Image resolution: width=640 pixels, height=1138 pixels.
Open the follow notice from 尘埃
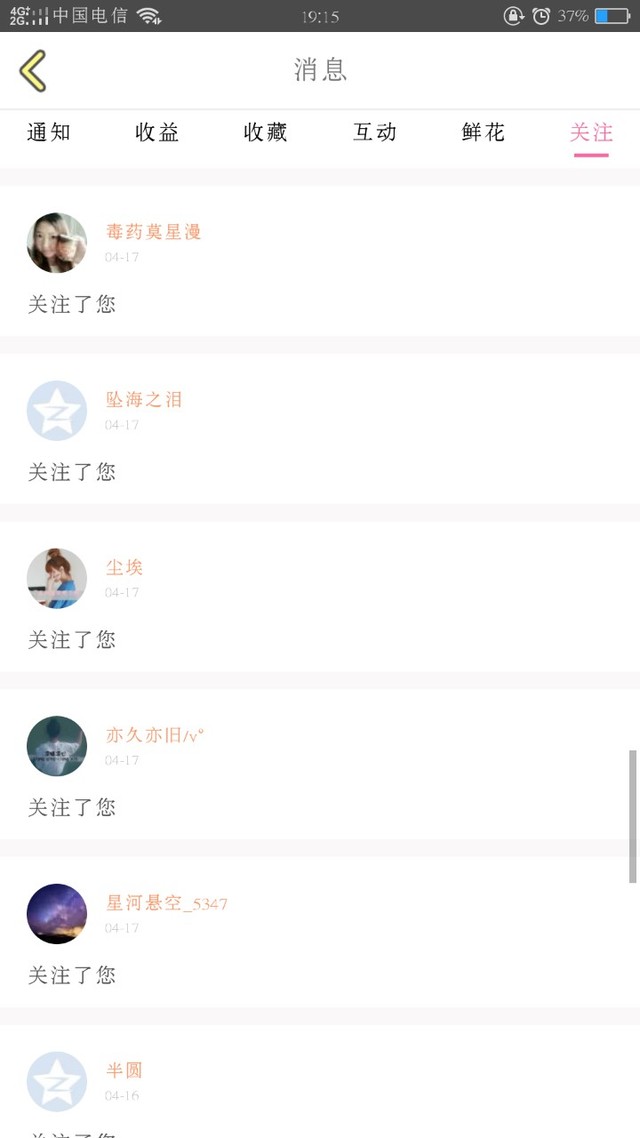(320, 640)
